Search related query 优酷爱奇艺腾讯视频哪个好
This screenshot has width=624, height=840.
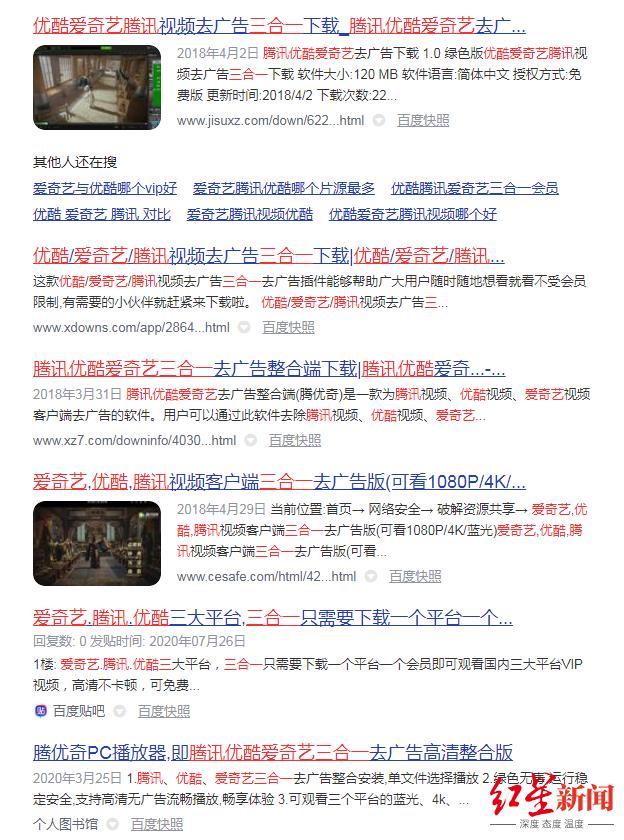(413, 214)
